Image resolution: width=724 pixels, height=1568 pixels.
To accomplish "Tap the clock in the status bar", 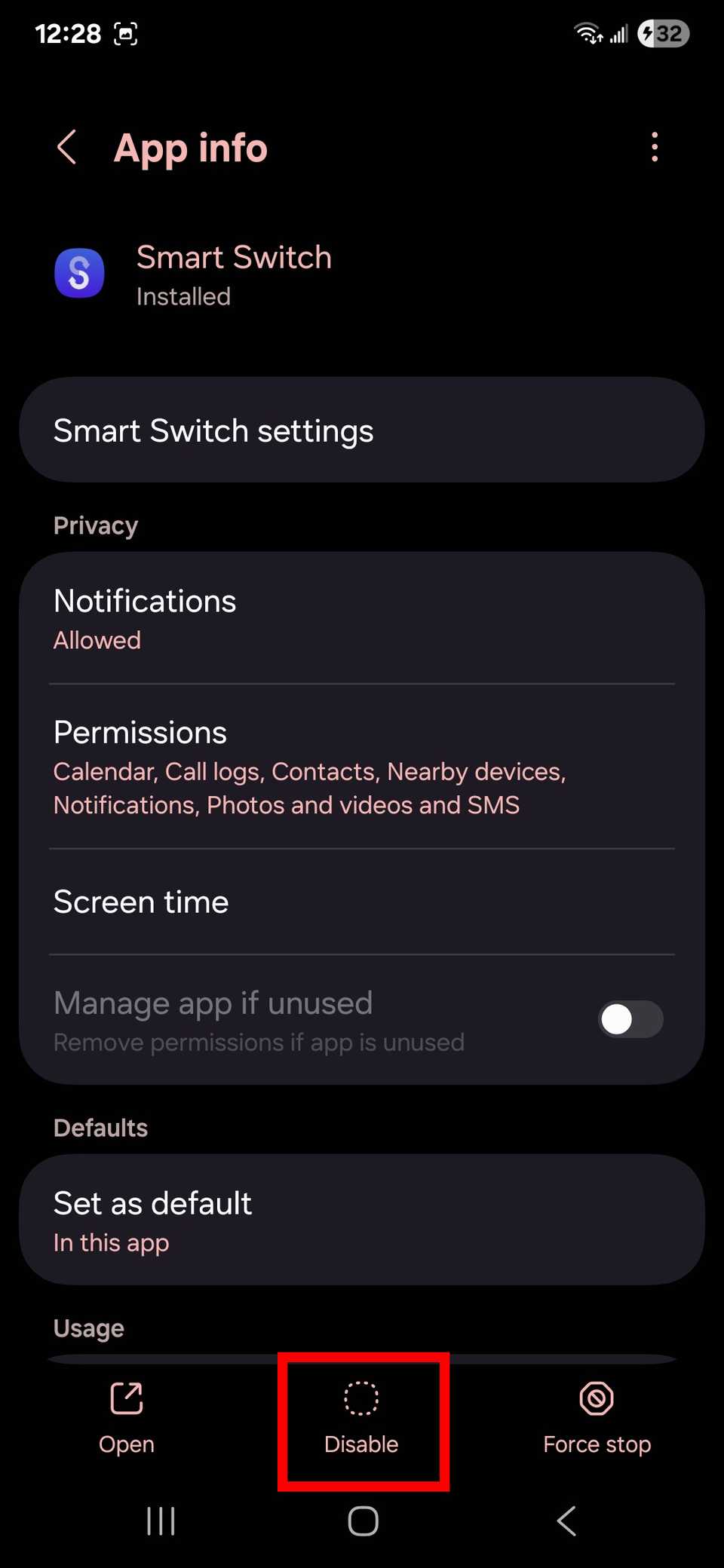I will tap(68, 33).
